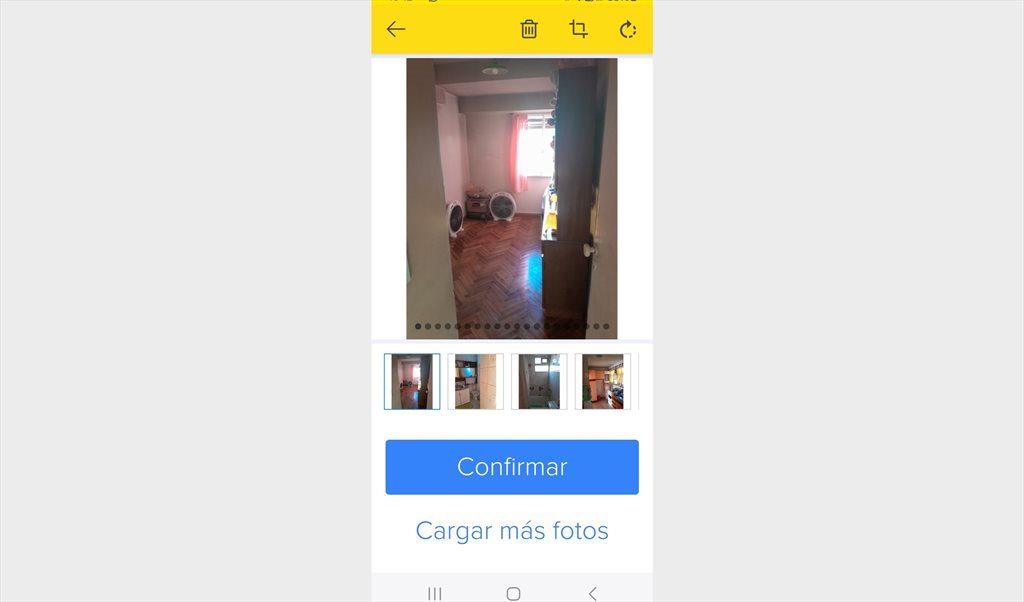Open Cargar más fotos
Viewport: 1024px width, 602px height.
point(512,530)
